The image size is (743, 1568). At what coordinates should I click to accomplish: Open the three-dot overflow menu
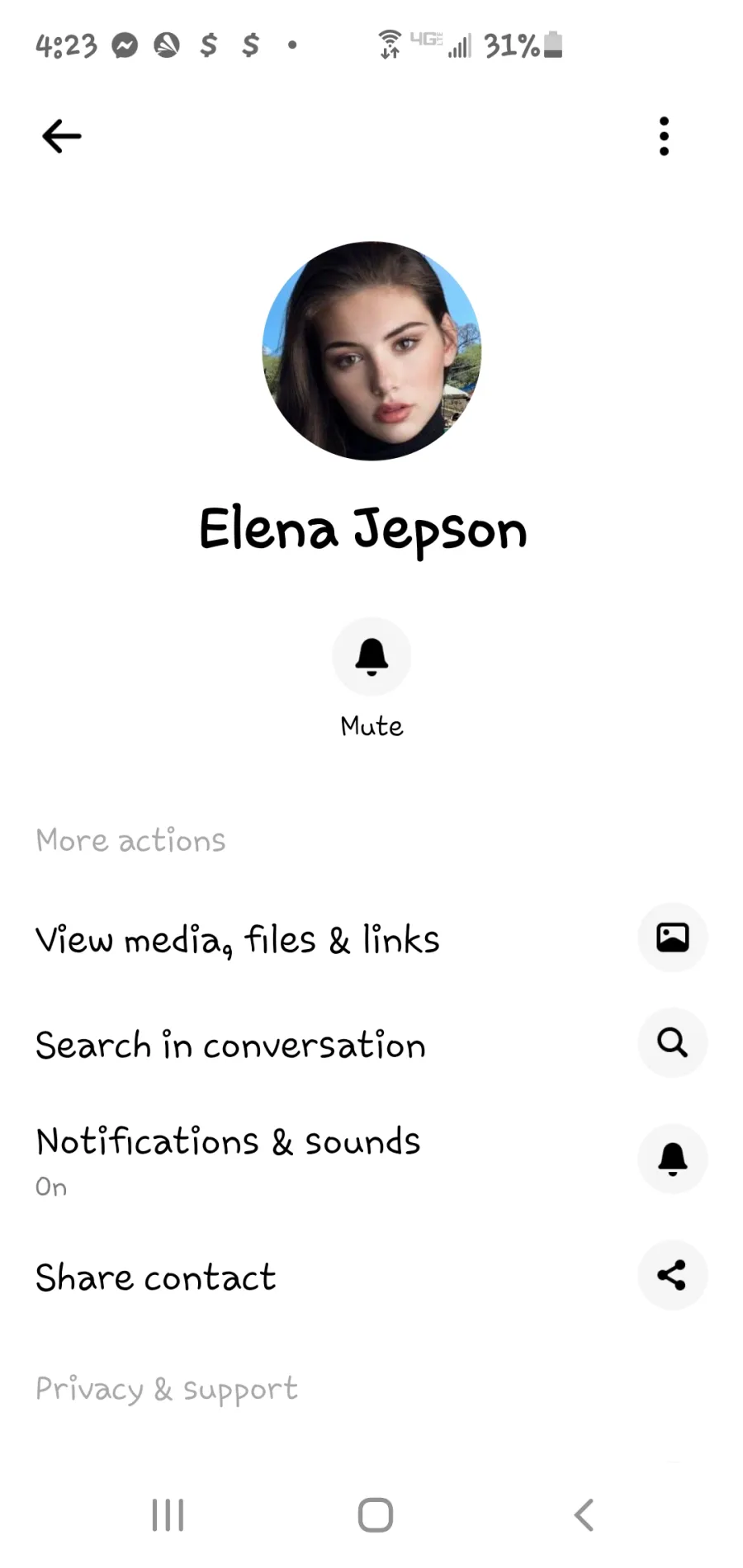(664, 136)
